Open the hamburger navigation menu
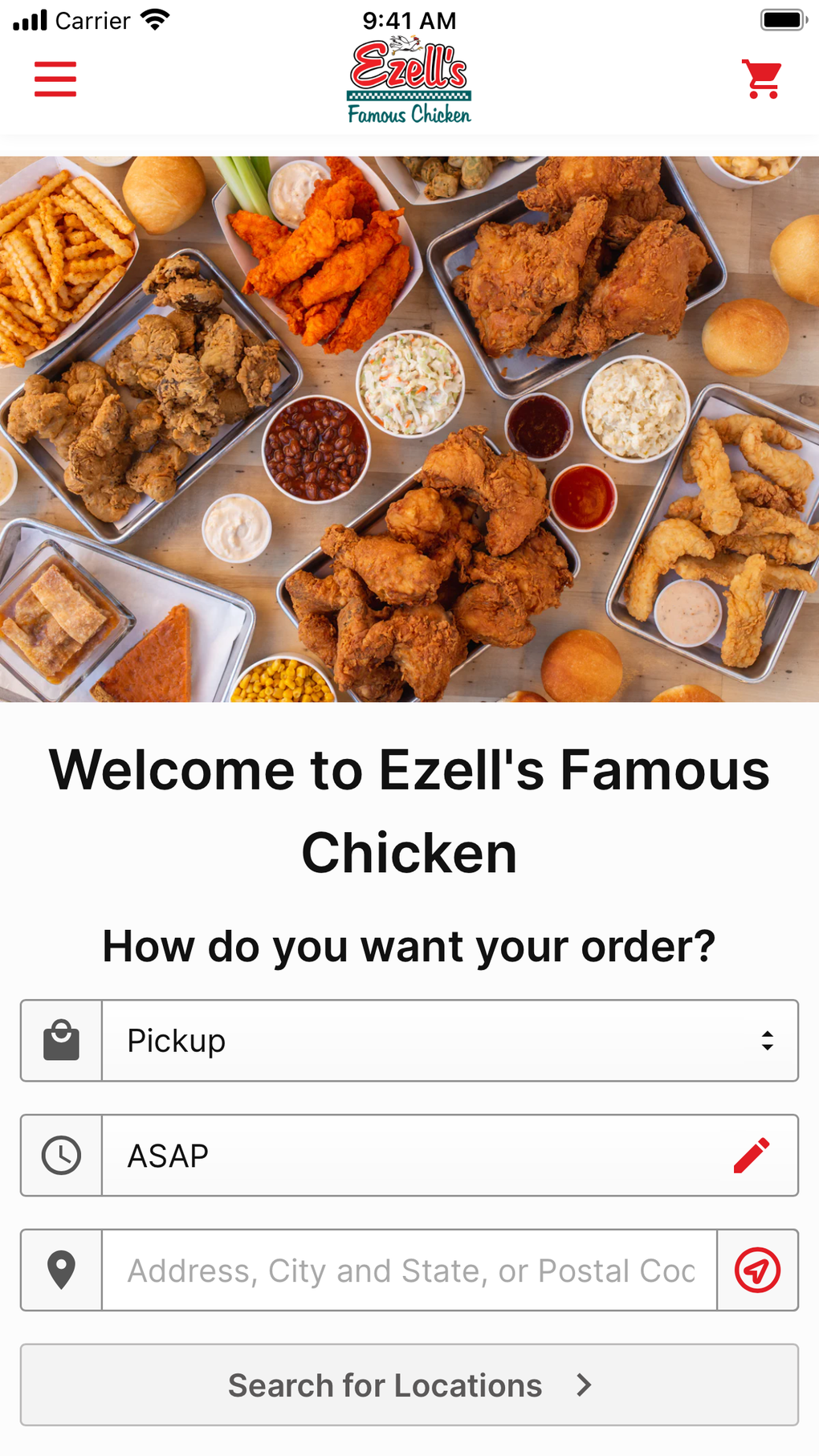 55,79
